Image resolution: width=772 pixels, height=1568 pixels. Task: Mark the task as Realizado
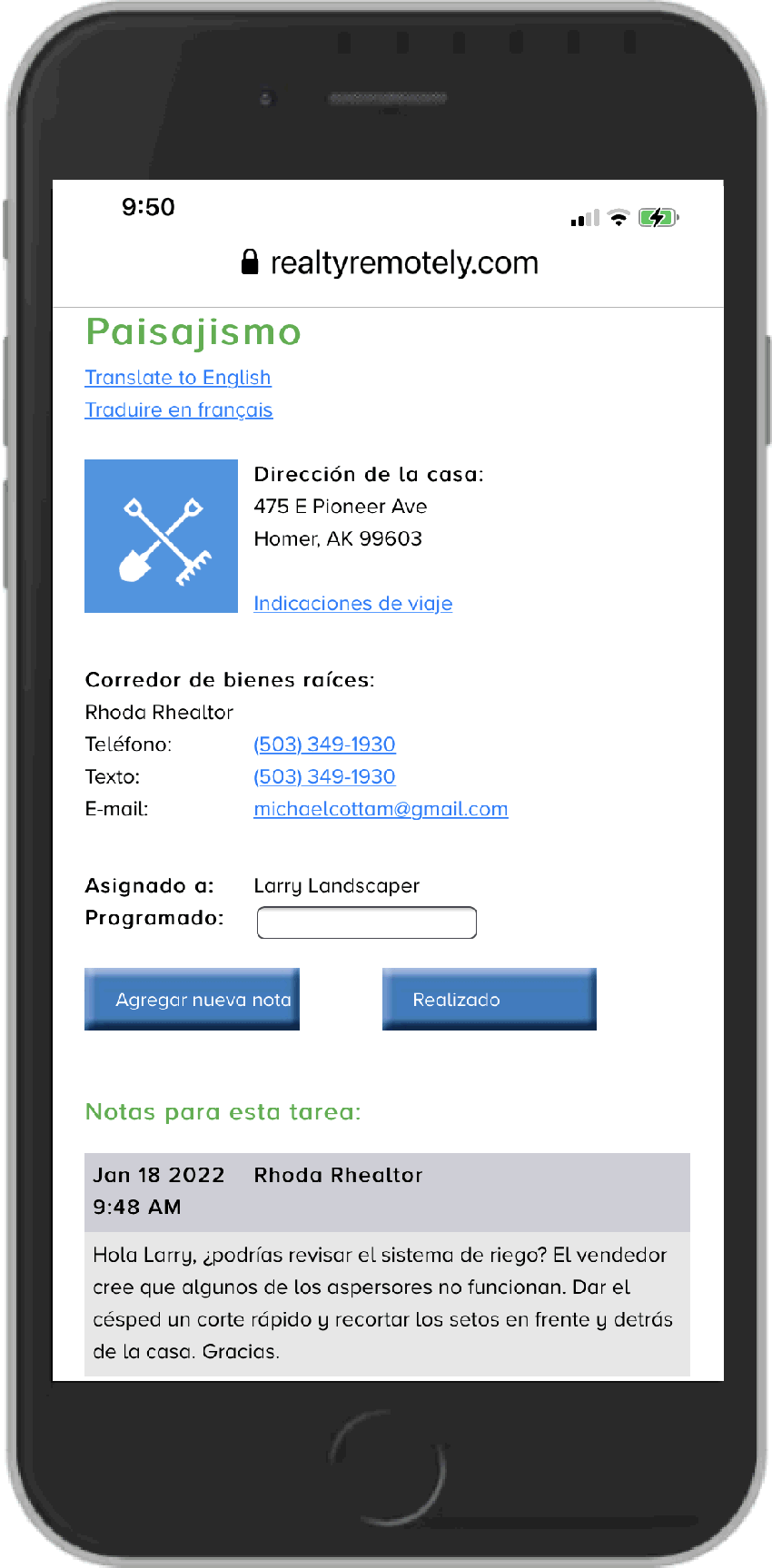tap(489, 1000)
